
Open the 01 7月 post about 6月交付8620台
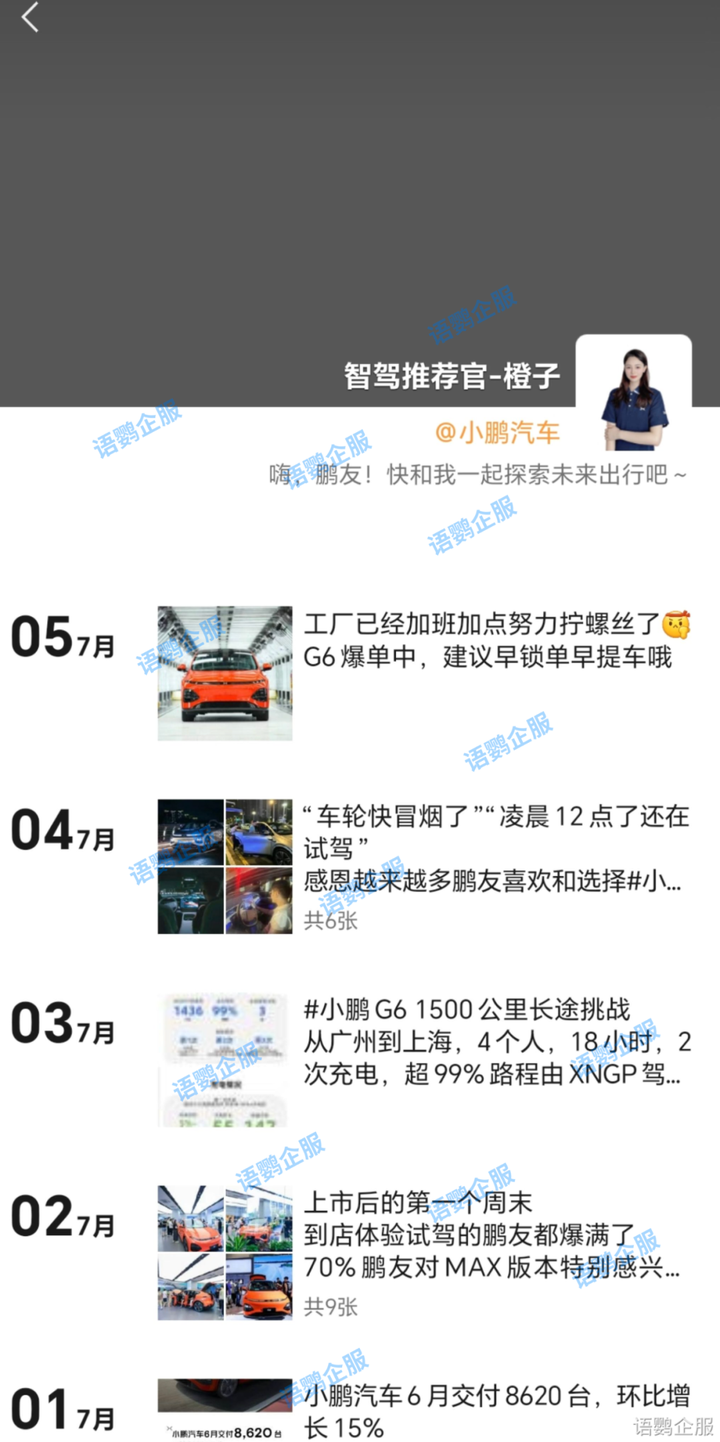(497, 1410)
